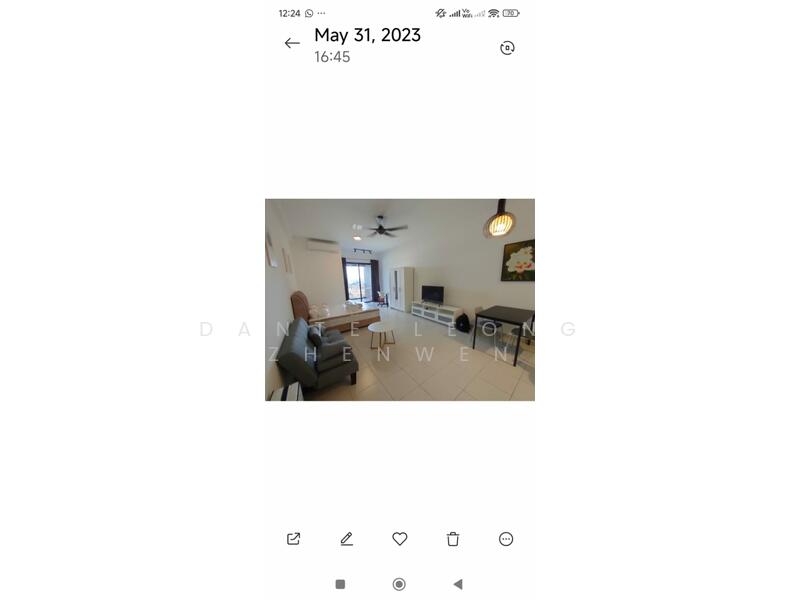Share this photo
800x600 pixels.
click(x=293, y=539)
